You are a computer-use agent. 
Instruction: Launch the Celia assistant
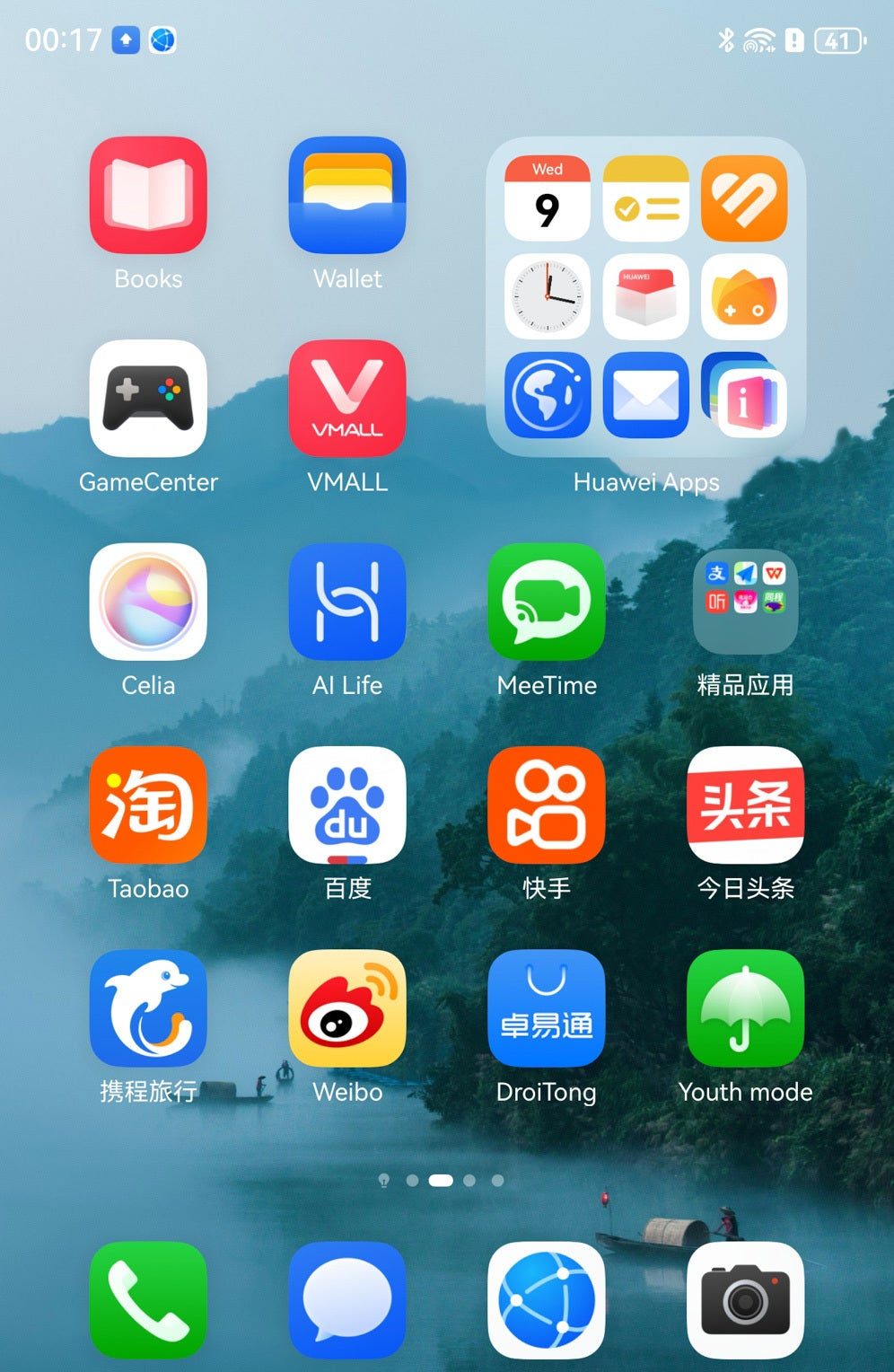(x=148, y=602)
